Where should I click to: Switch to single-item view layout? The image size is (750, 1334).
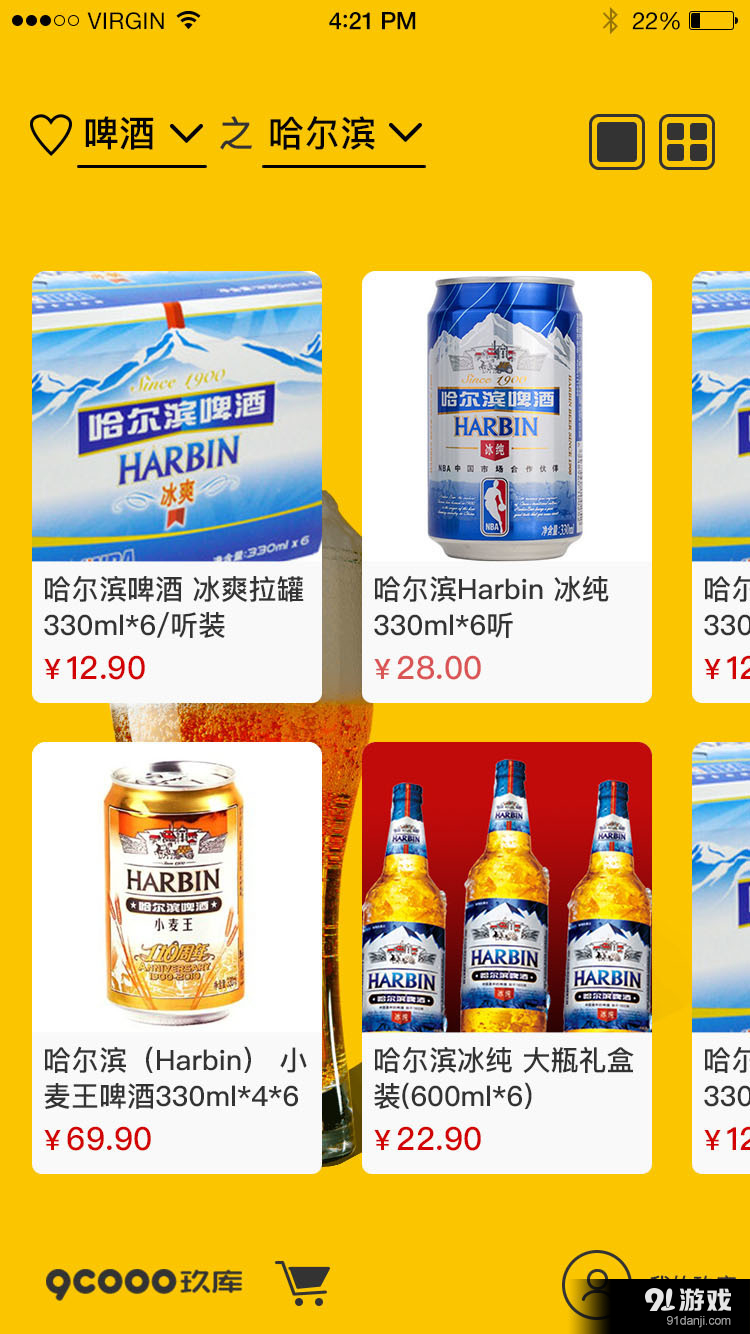pyautogui.click(x=616, y=141)
